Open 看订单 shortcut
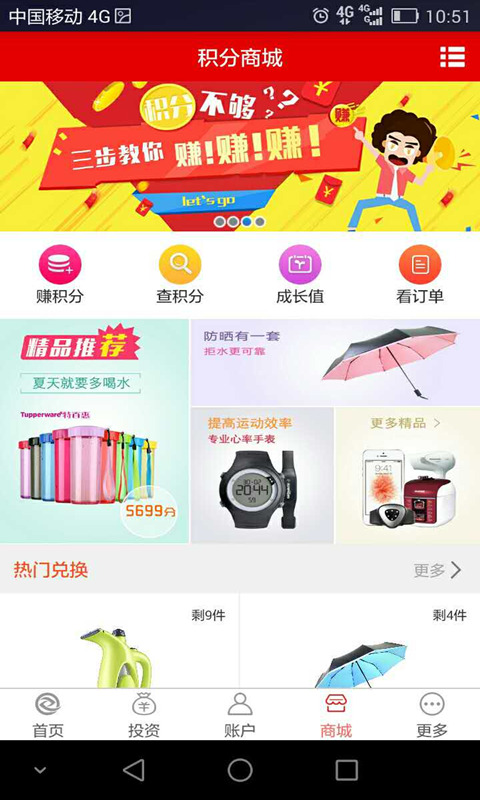The height and width of the screenshot is (800, 480). [420, 274]
